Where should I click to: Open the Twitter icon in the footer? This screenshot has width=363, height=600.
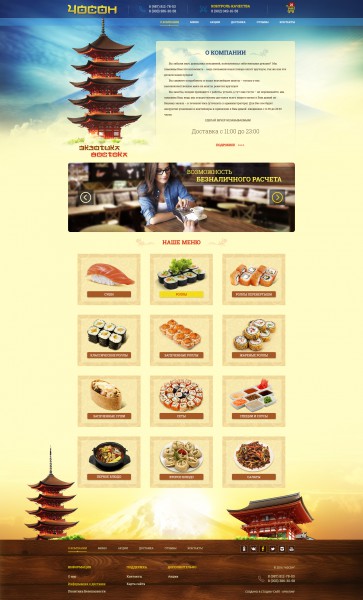272,549
